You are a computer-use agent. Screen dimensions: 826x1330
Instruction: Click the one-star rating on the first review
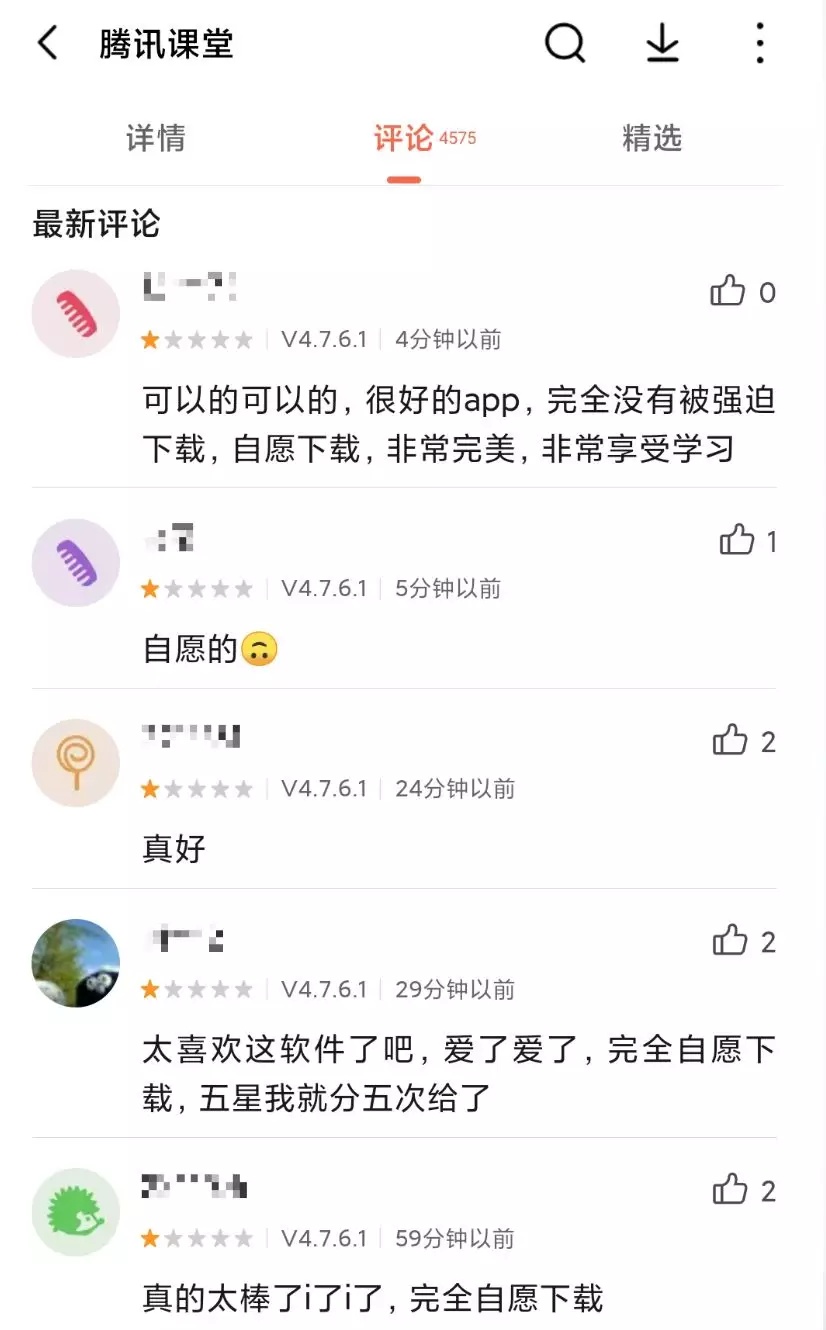click(x=151, y=339)
